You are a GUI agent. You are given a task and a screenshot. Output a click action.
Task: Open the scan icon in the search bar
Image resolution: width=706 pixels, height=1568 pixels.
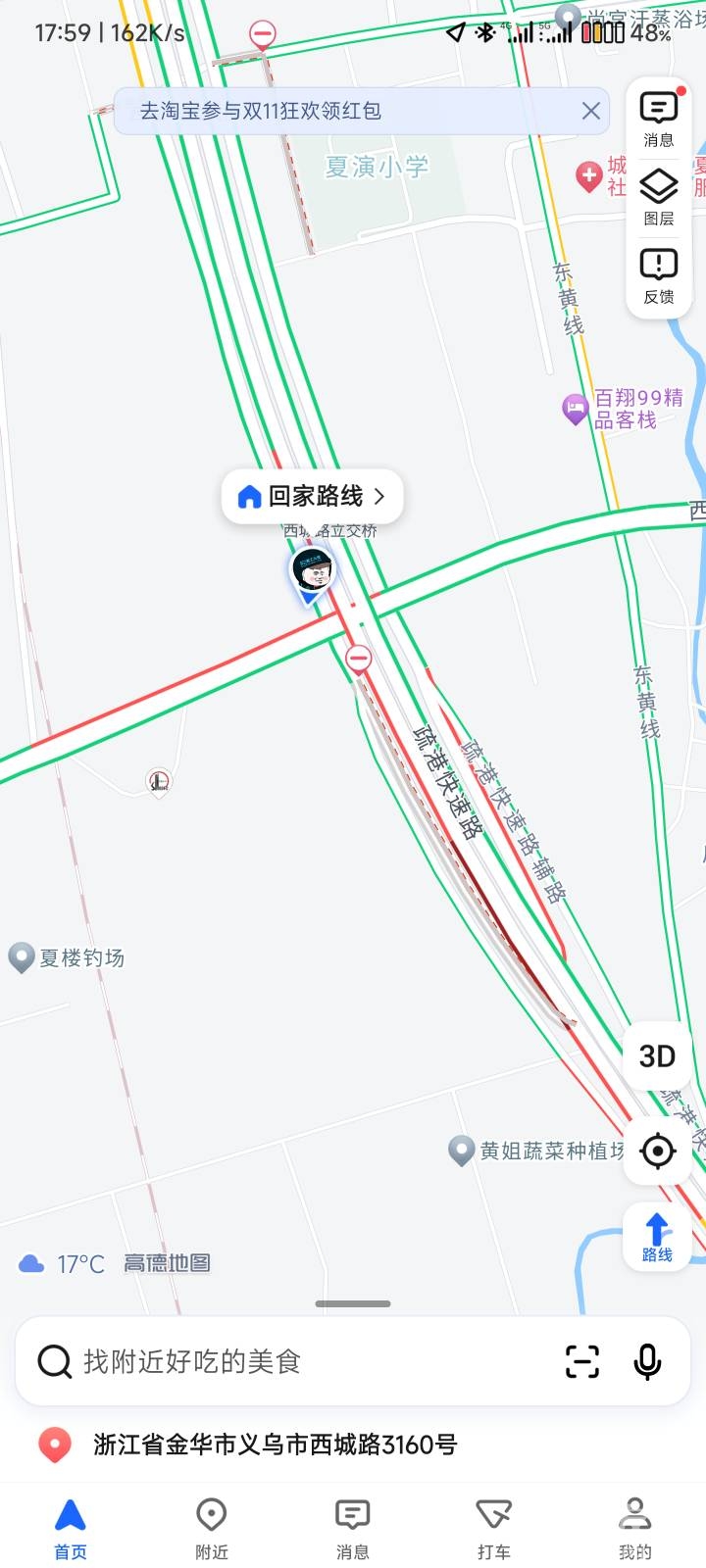tap(582, 1361)
